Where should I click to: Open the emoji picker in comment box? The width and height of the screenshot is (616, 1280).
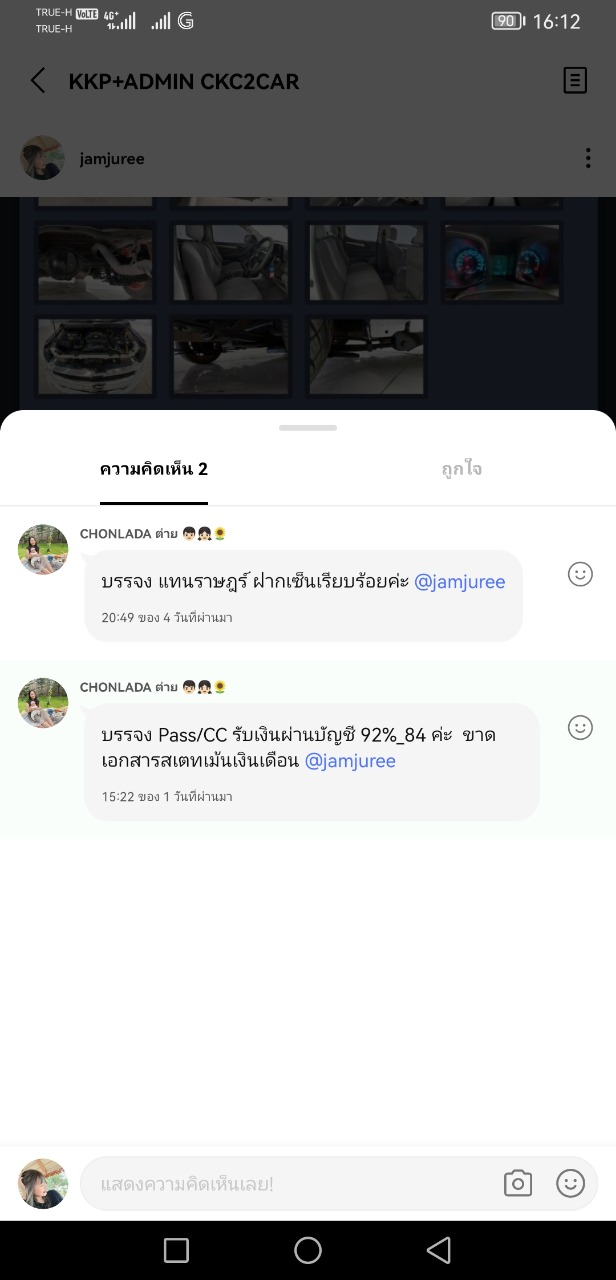[570, 1184]
